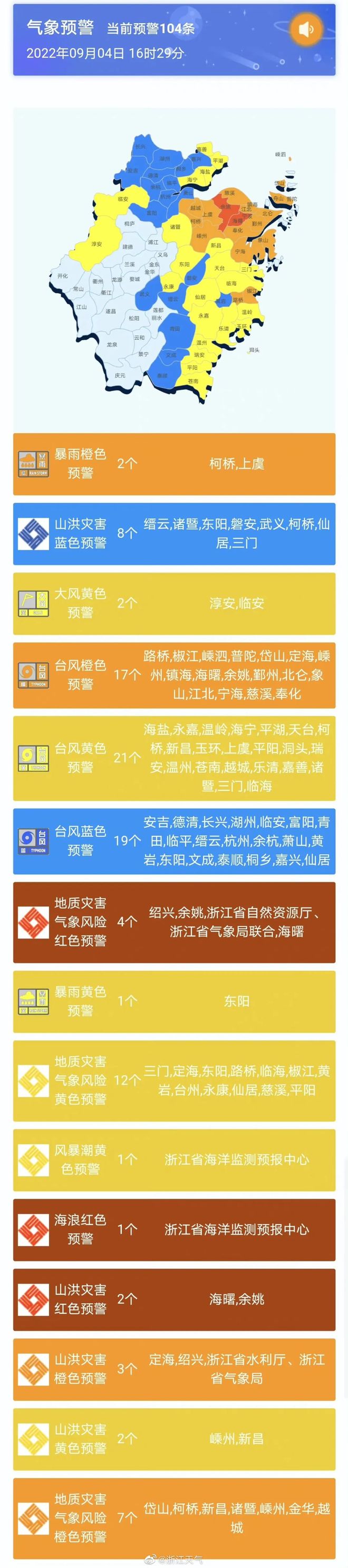Select 地质灾害气象风险黄色预警
The height and width of the screenshot is (1568, 348).
click(x=174, y=1081)
